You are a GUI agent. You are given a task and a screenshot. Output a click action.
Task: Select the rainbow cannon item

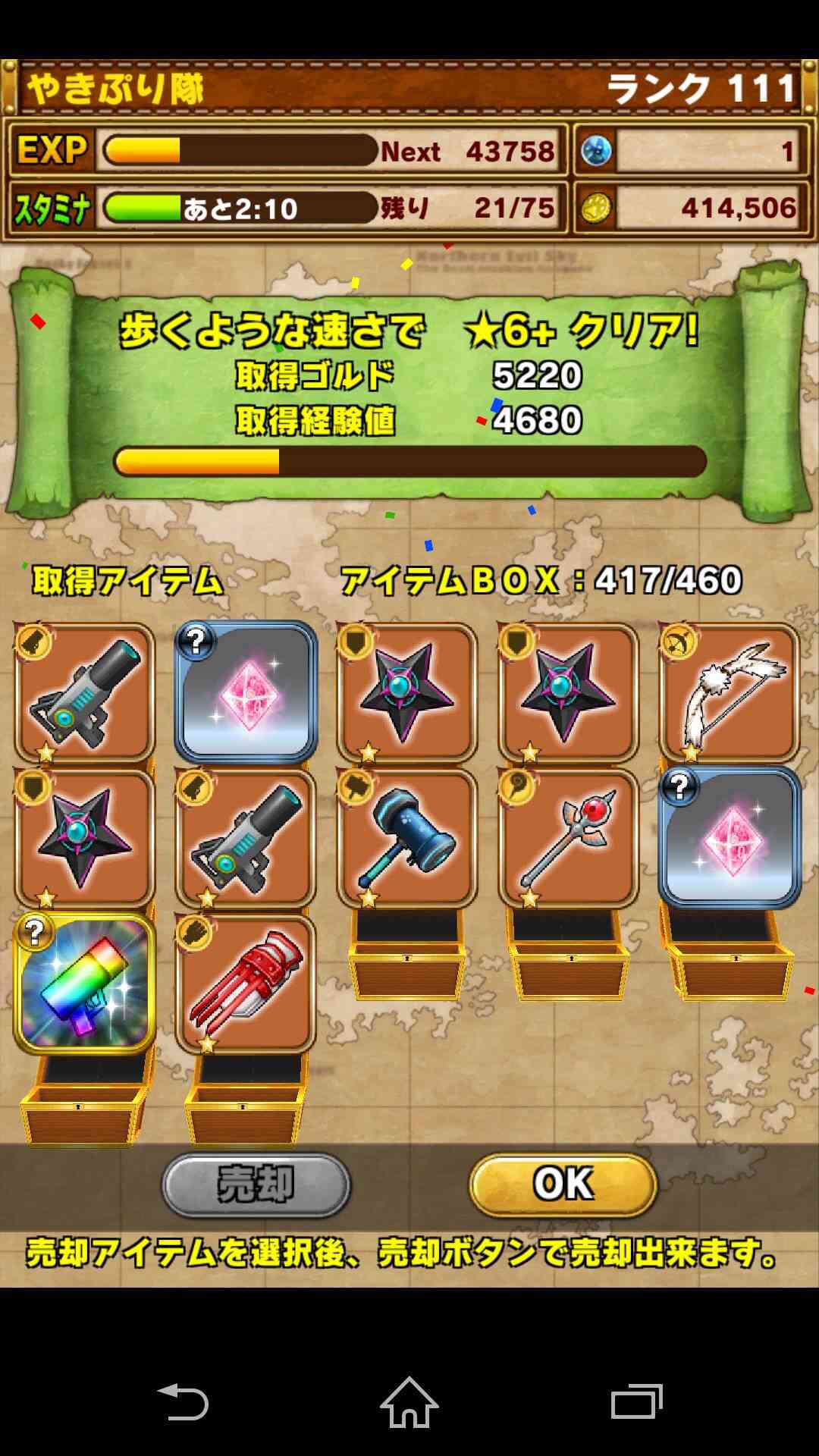tap(85, 984)
